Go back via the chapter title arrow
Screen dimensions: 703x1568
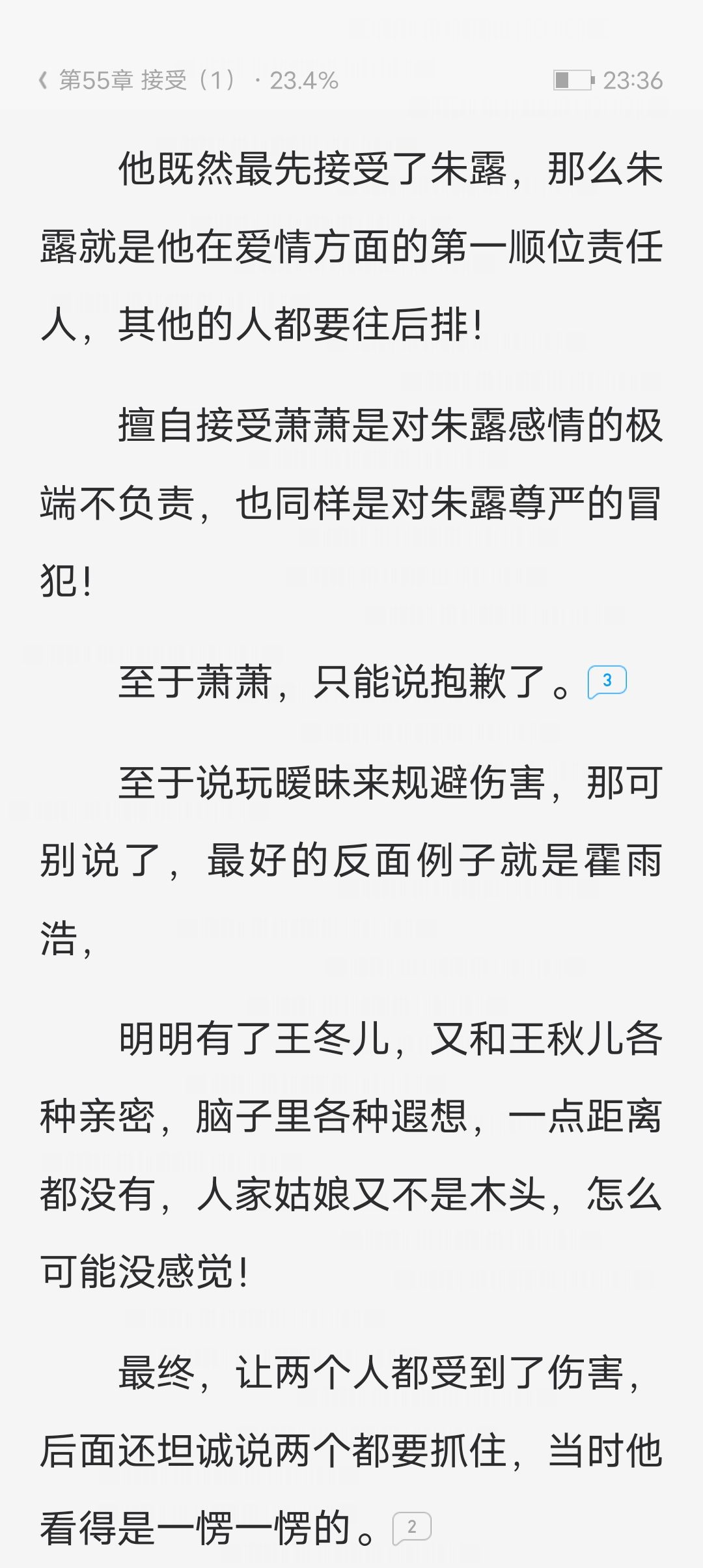43,81
